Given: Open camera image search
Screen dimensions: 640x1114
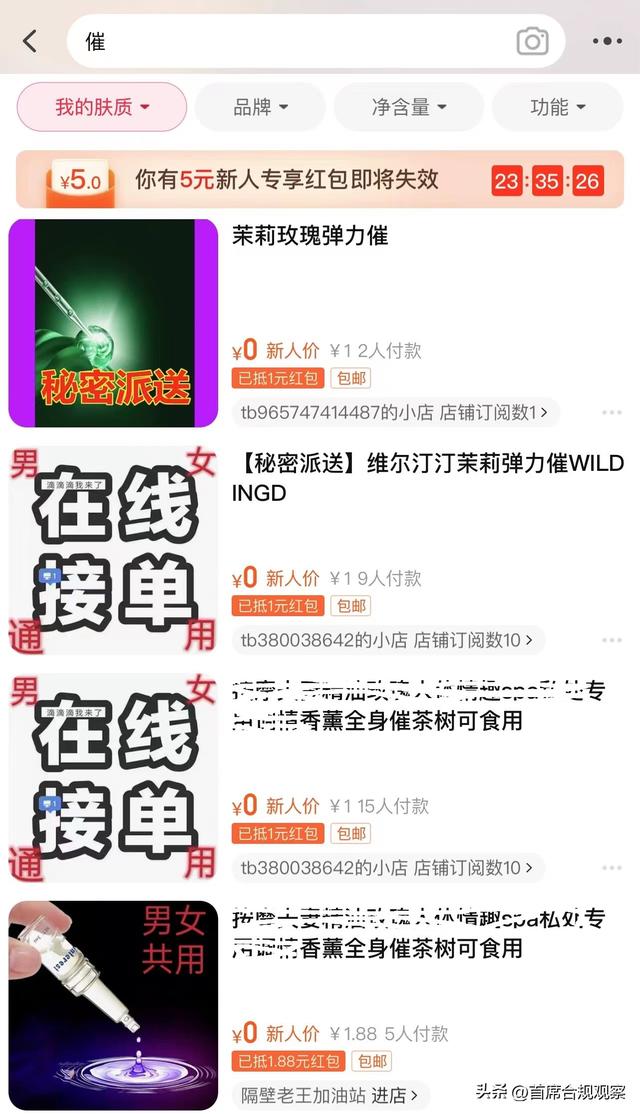Looking at the screenshot, I should 532,41.
